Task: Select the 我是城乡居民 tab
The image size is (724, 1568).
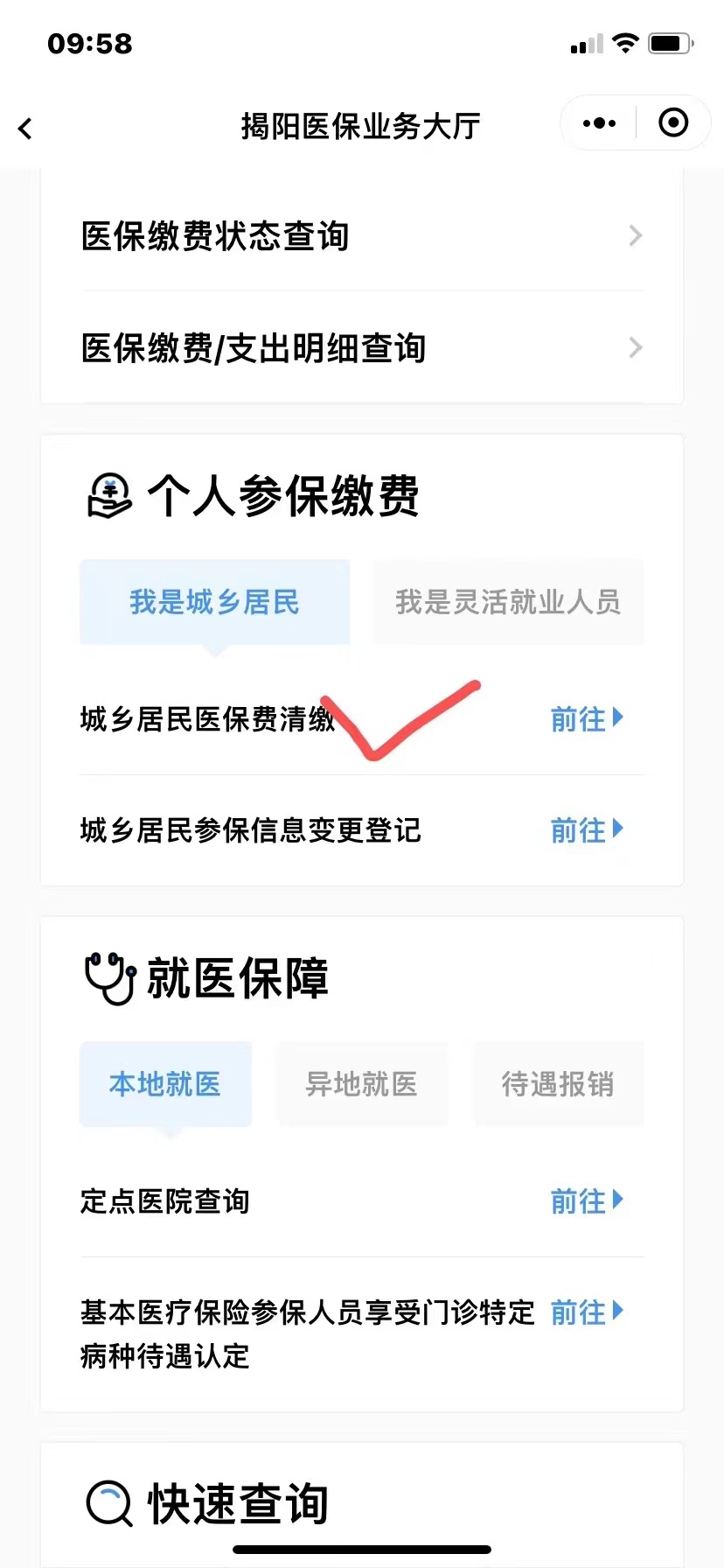Action: (x=215, y=602)
